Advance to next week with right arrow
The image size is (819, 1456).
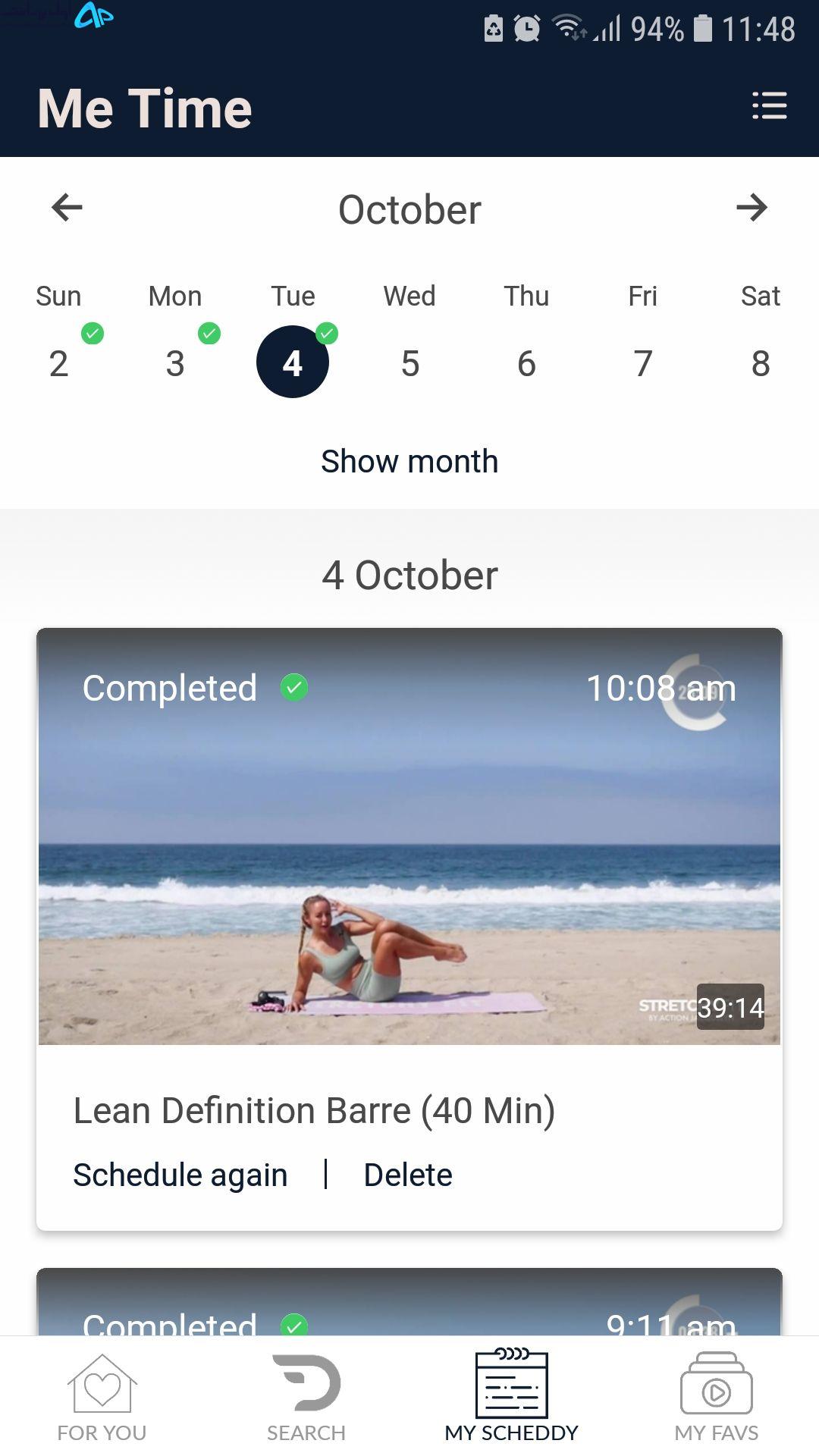(x=752, y=207)
